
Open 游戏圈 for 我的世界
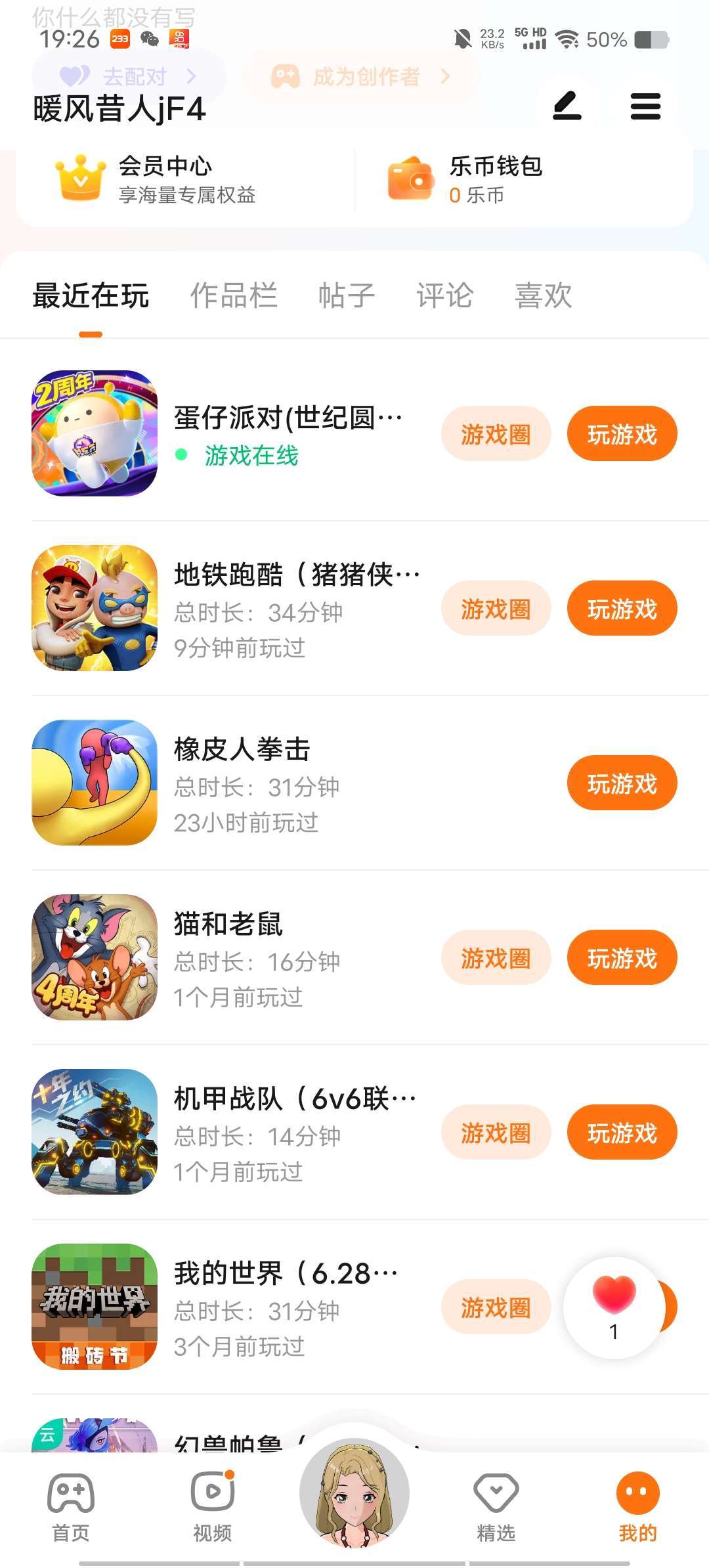click(x=496, y=1307)
